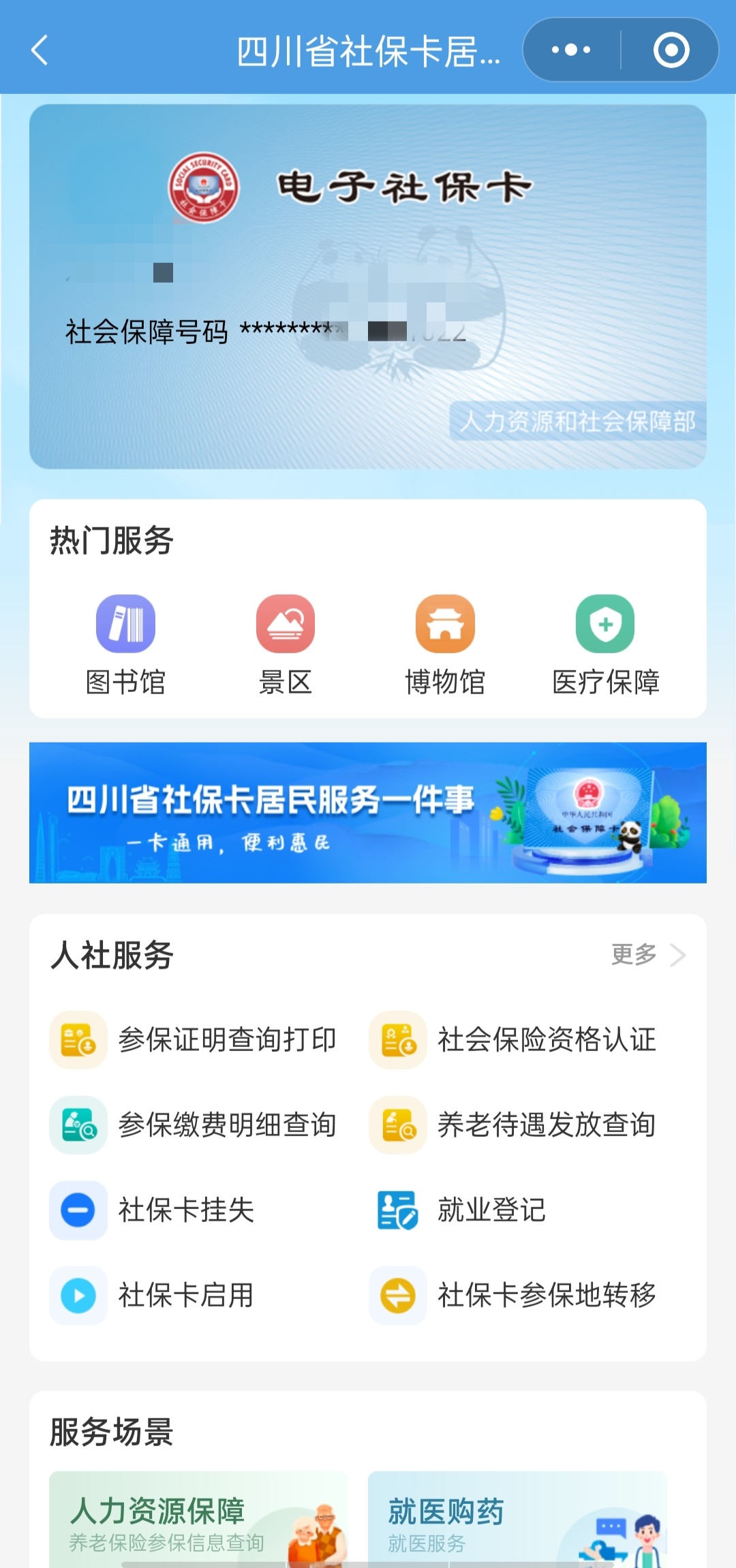Image resolution: width=736 pixels, height=1568 pixels.
Task: Go back using the header arrow
Action: tap(40, 50)
